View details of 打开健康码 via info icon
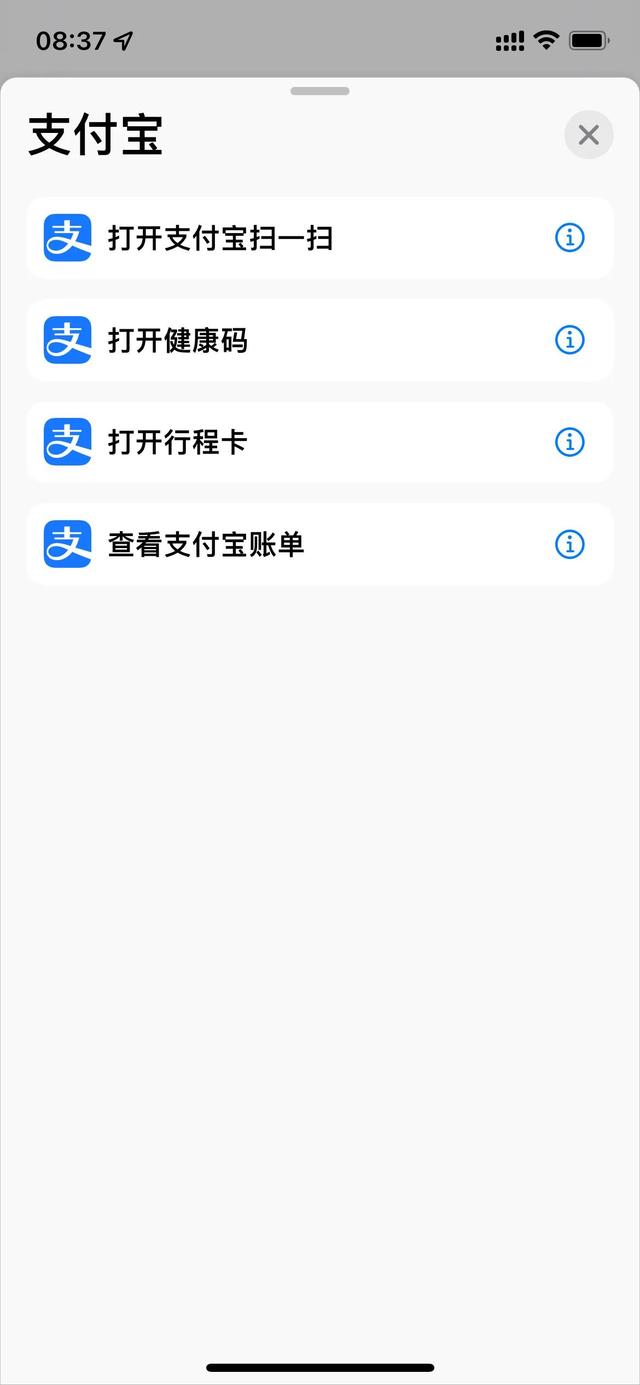 (x=569, y=340)
